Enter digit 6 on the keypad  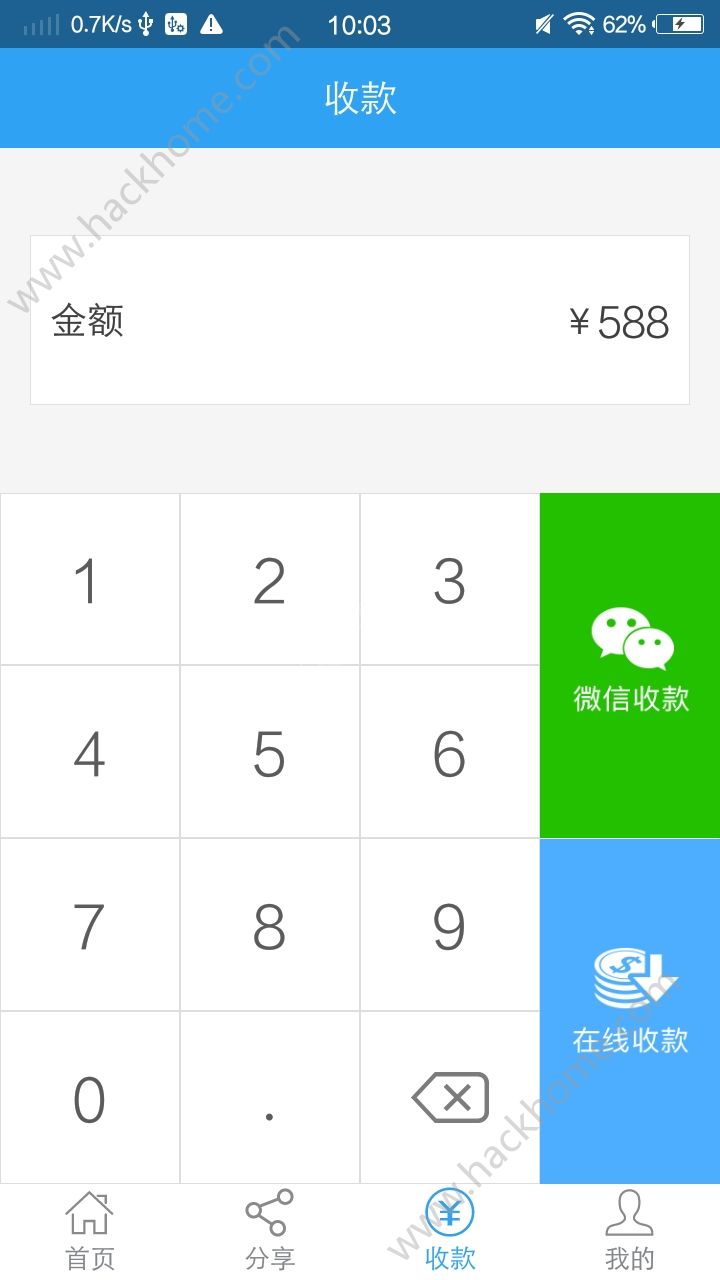coord(450,753)
